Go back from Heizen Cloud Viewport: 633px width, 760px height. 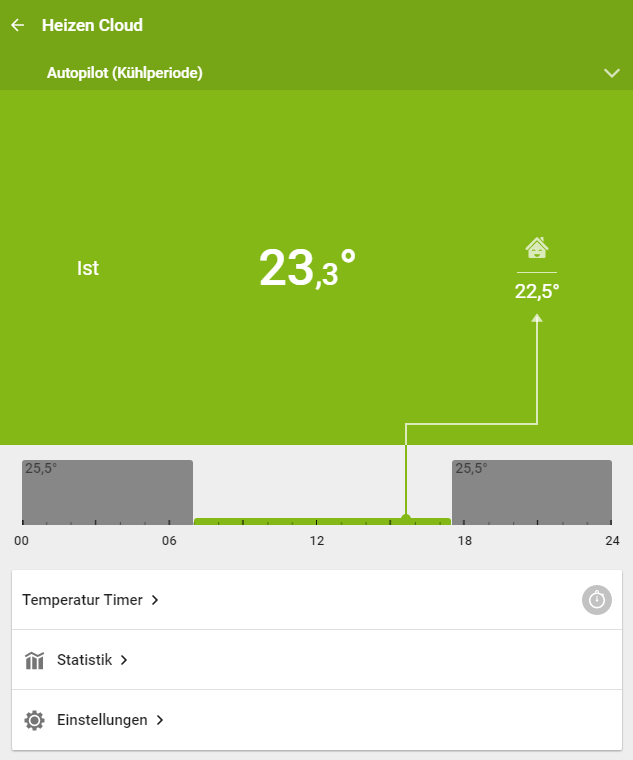point(18,25)
